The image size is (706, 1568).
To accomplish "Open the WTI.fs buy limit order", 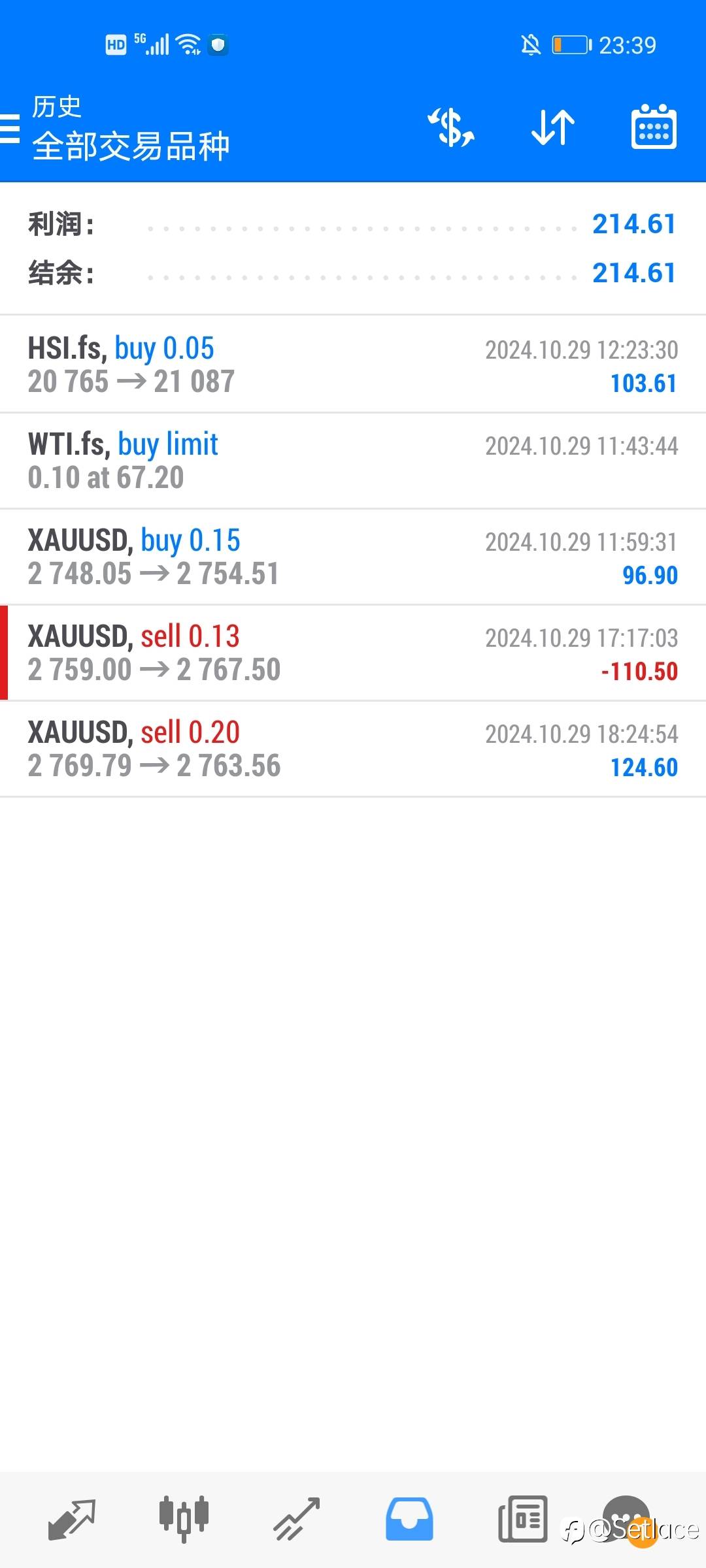I will point(353,461).
